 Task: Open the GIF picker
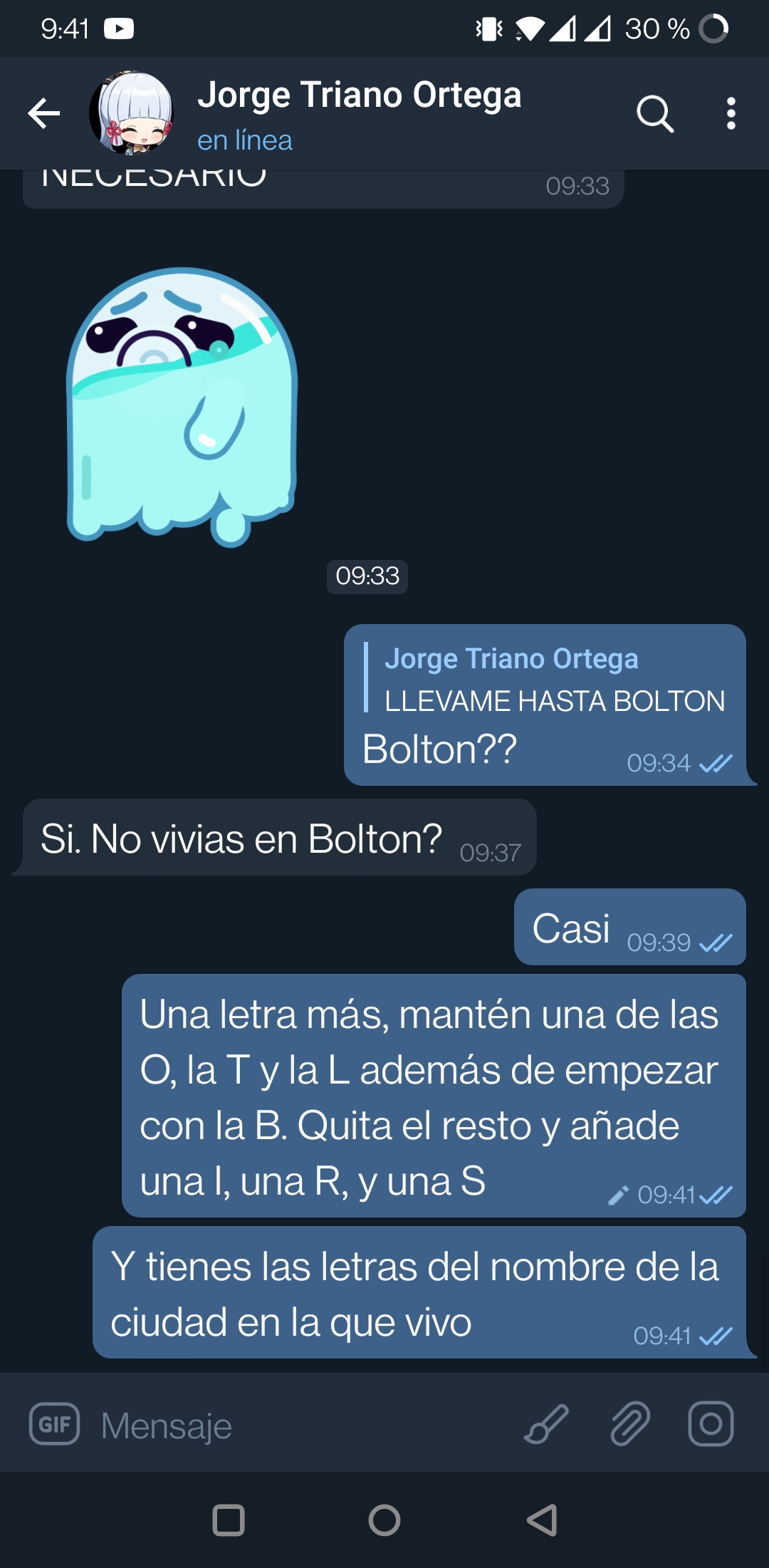tap(54, 1423)
